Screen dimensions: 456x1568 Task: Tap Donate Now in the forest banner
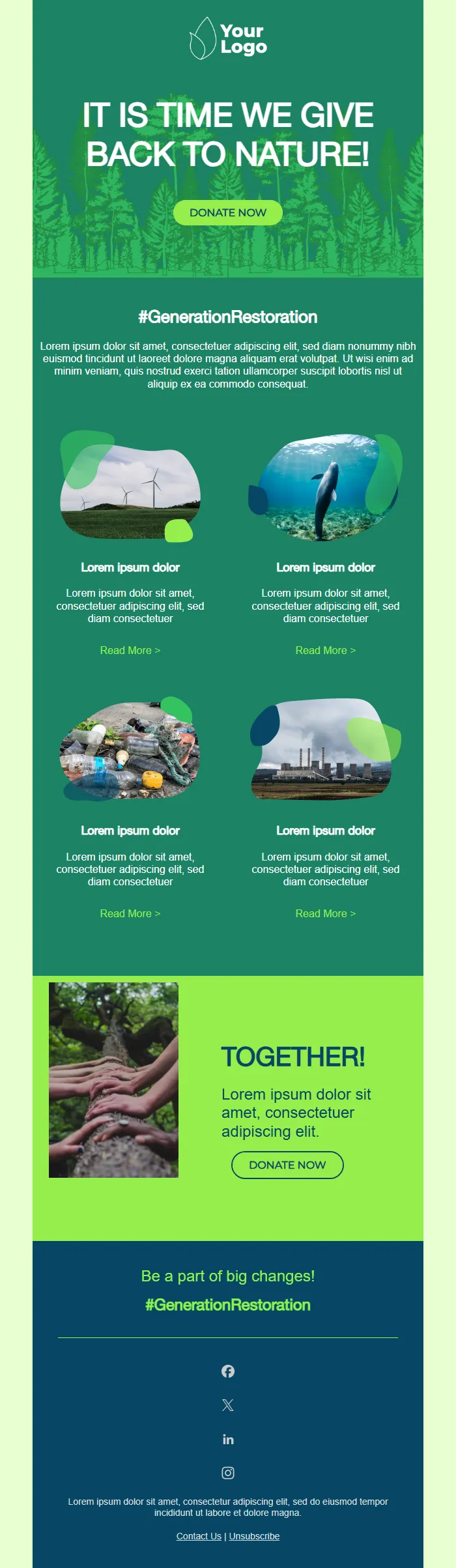click(227, 212)
